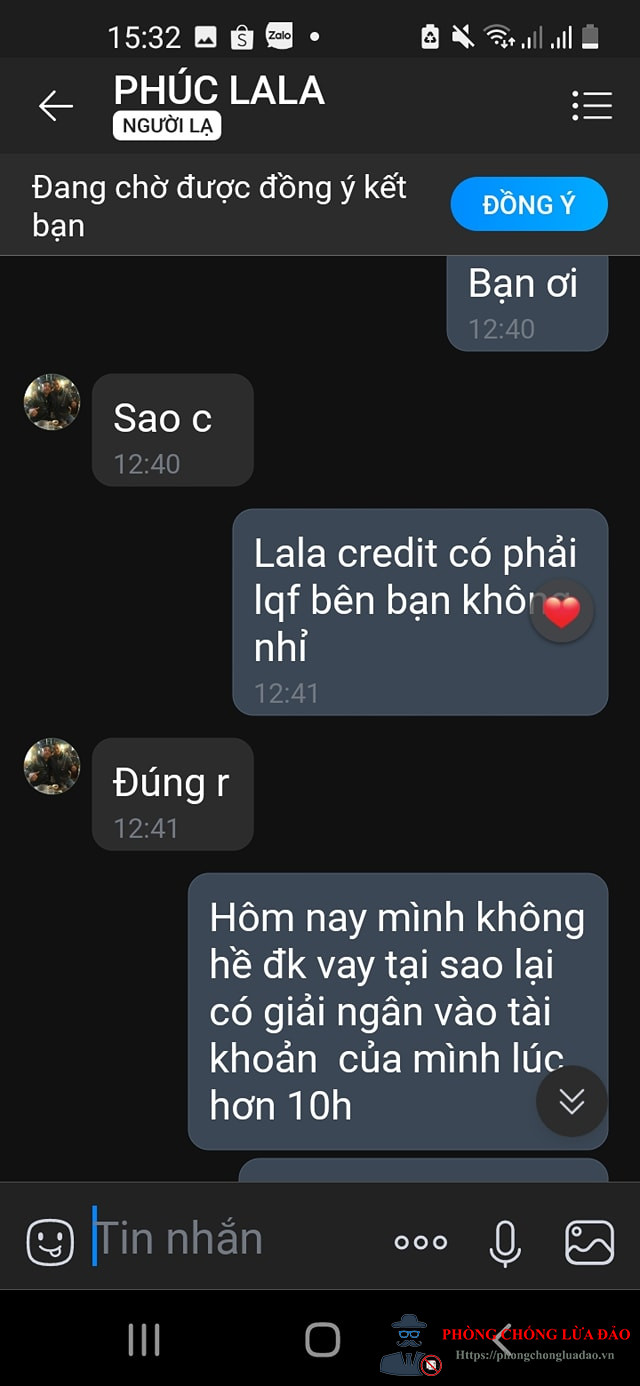Tap the heart reaction on Lala credit message

click(x=561, y=610)
